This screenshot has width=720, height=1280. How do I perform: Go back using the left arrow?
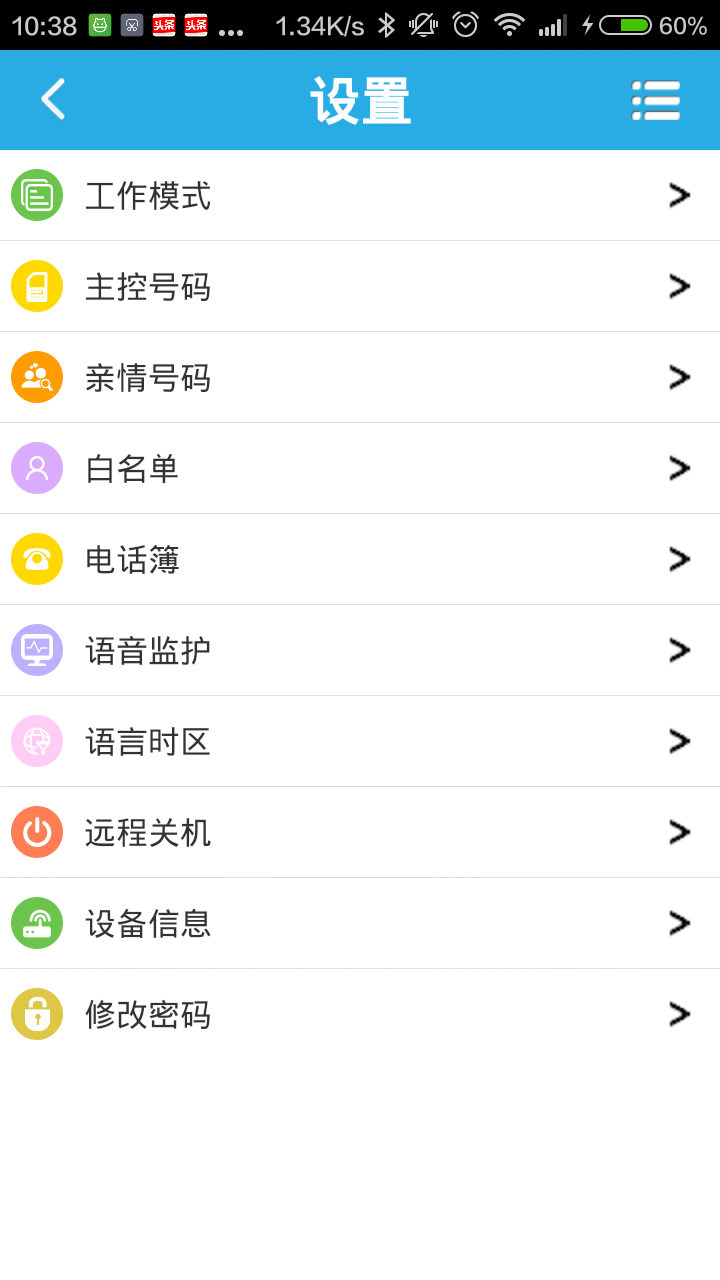coord(52,100)
